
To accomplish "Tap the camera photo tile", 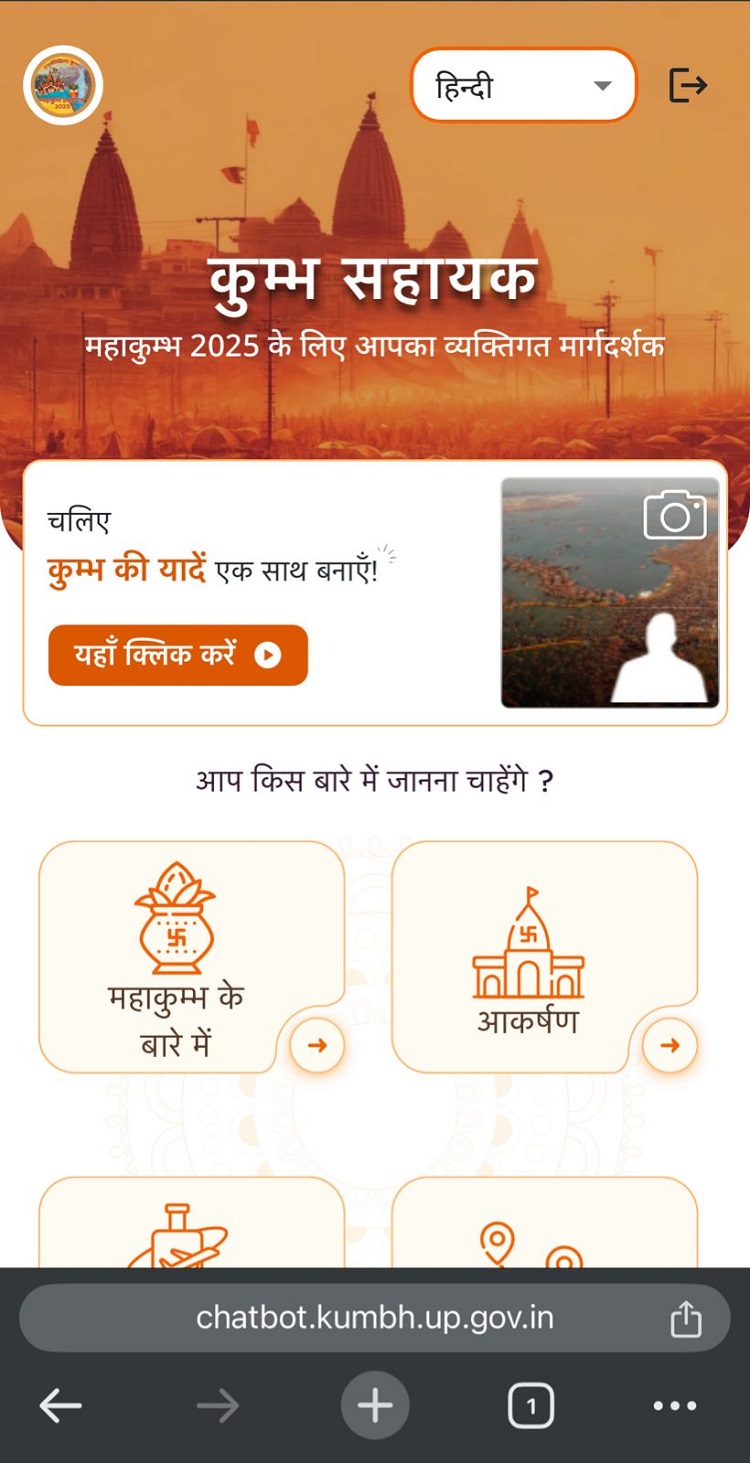I will point(610,592).
